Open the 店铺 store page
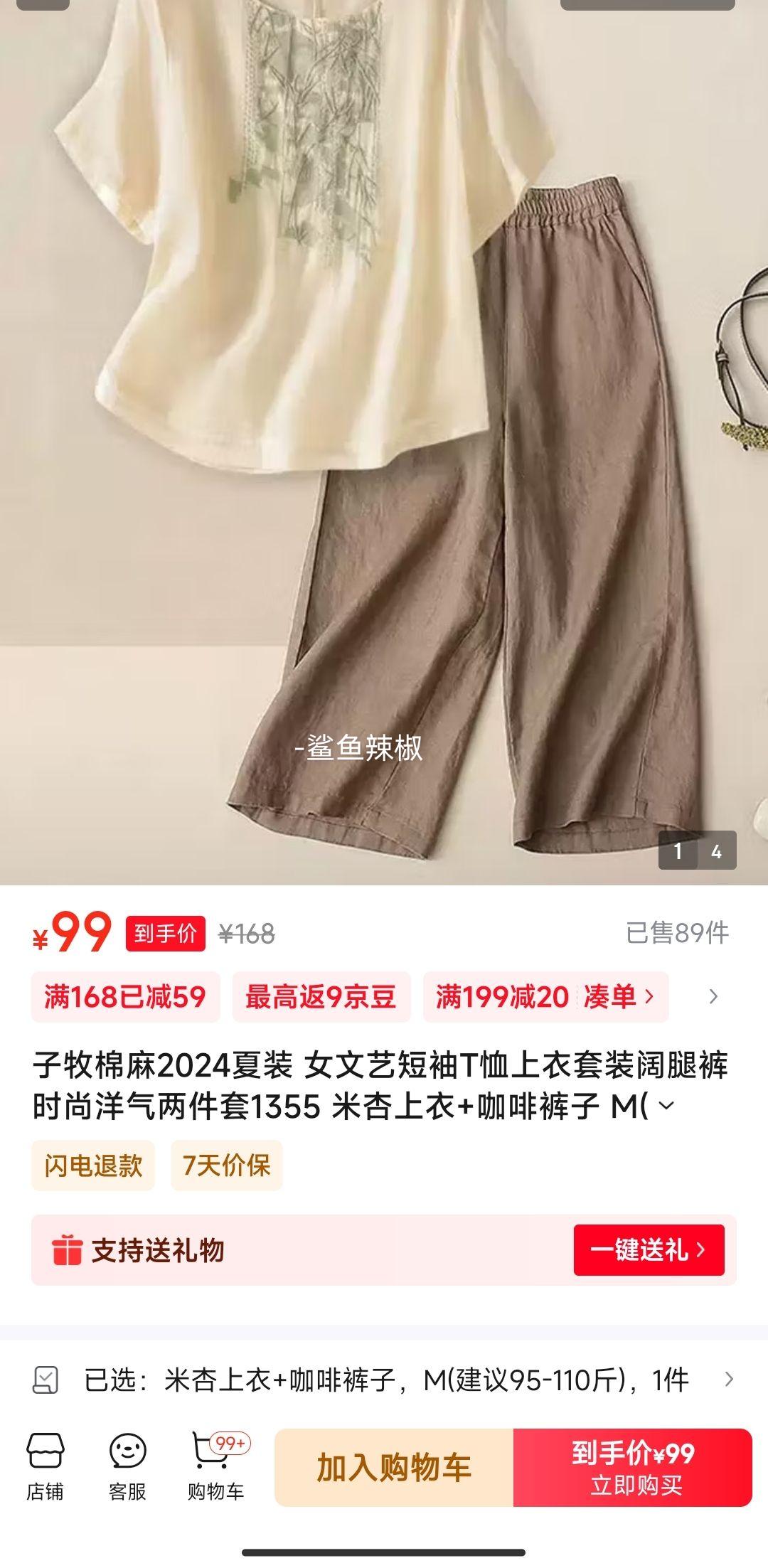Viewport: 768px width, 1568px height. pos(46,1467)
